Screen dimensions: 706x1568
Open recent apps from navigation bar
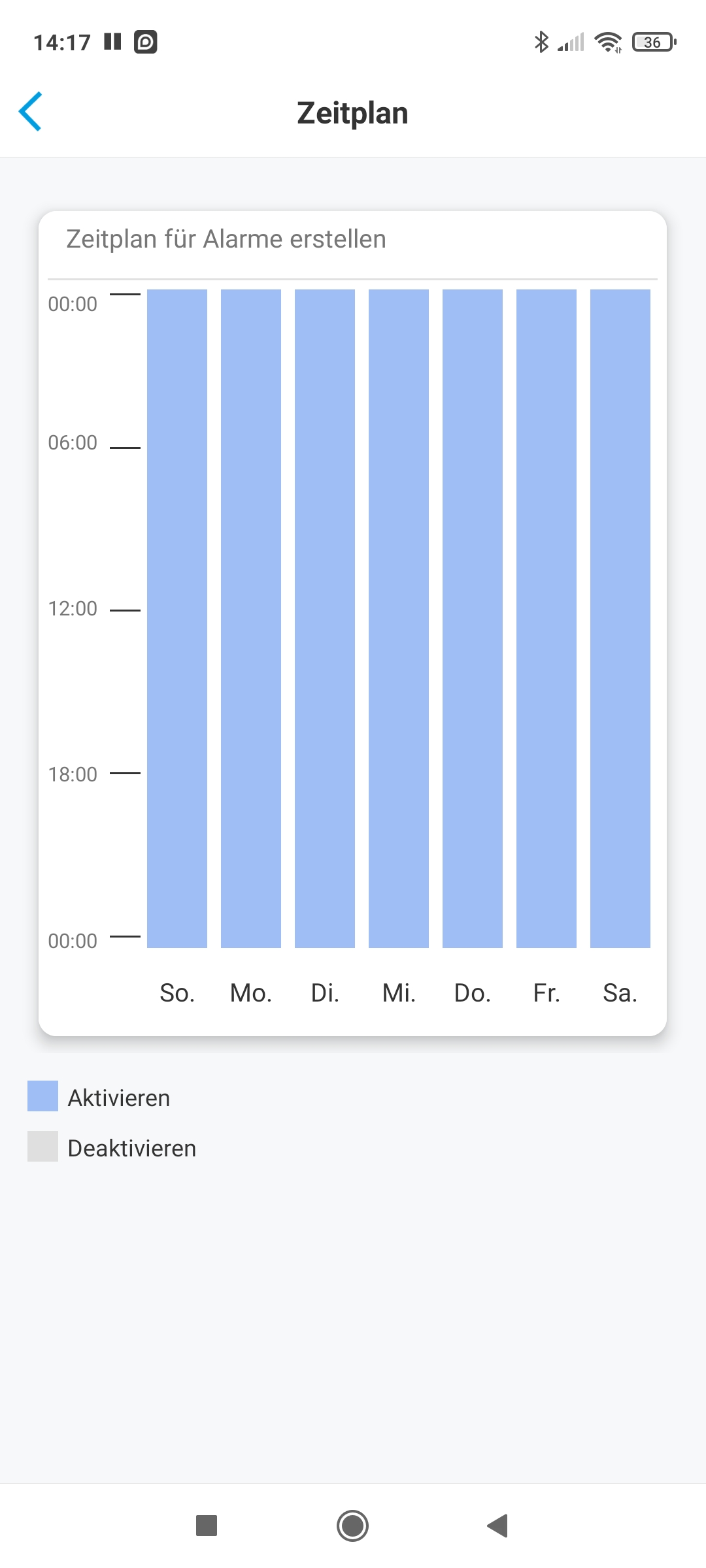point(207,1526)
